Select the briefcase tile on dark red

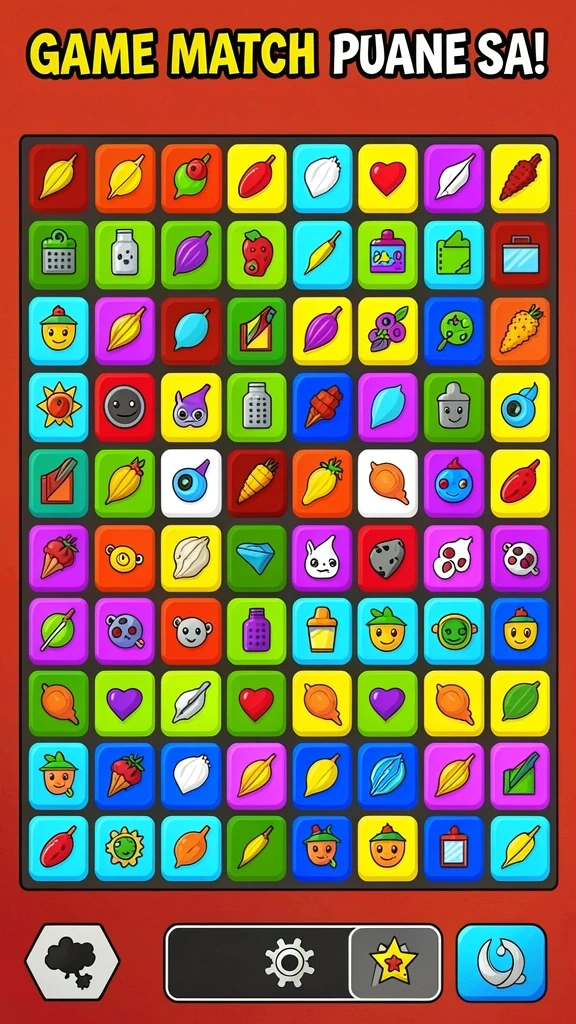(520, 255)
